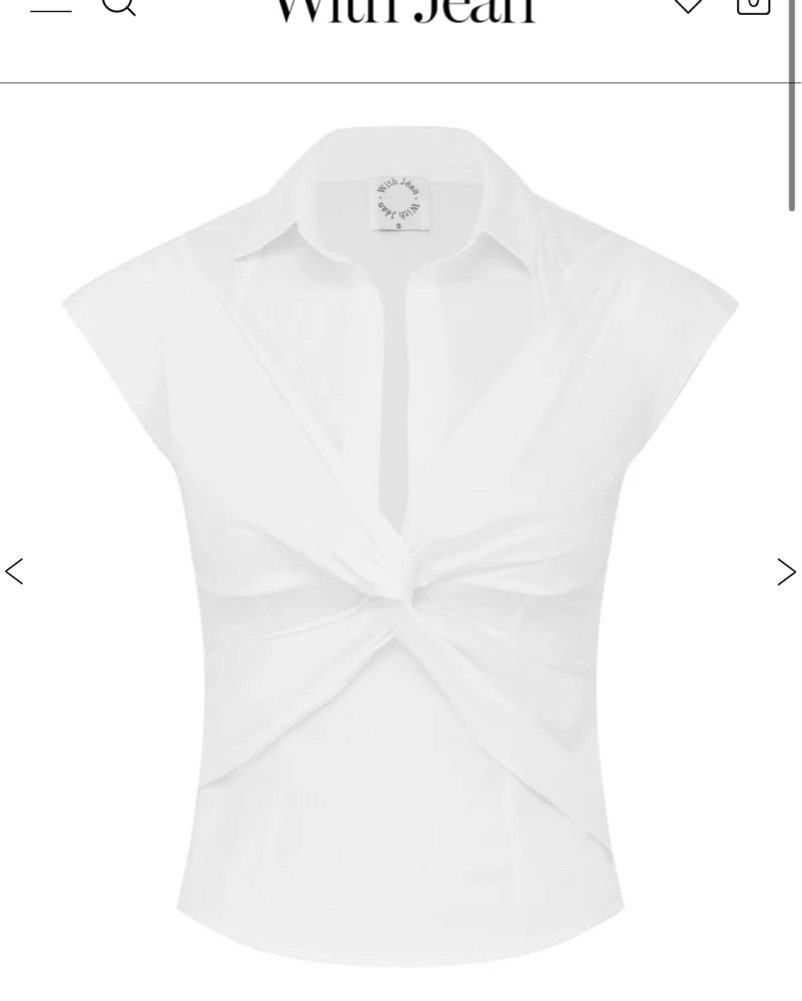Open the wishlist heart
The height and width of the screenshot is (1001, 802).
(688, 6)
